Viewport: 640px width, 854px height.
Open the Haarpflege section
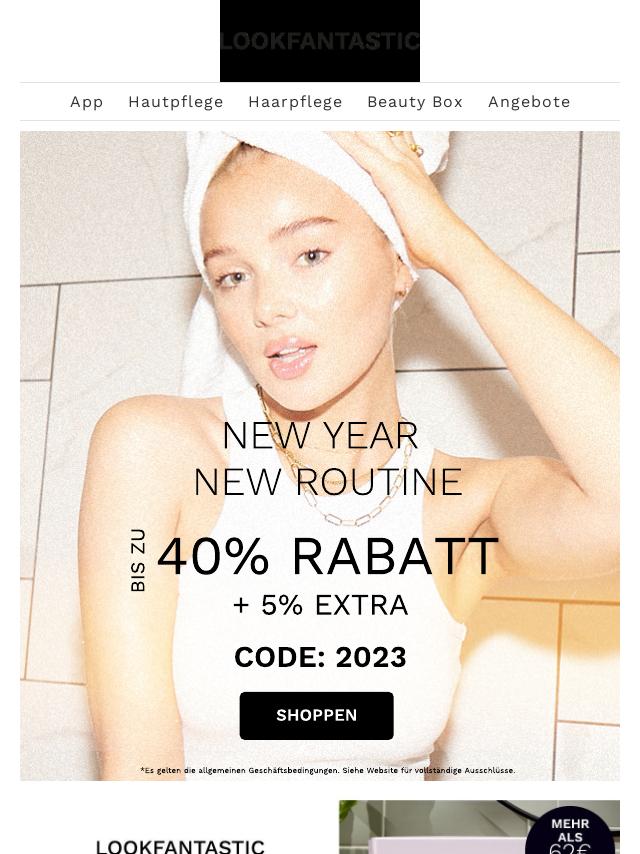[295, 102]
